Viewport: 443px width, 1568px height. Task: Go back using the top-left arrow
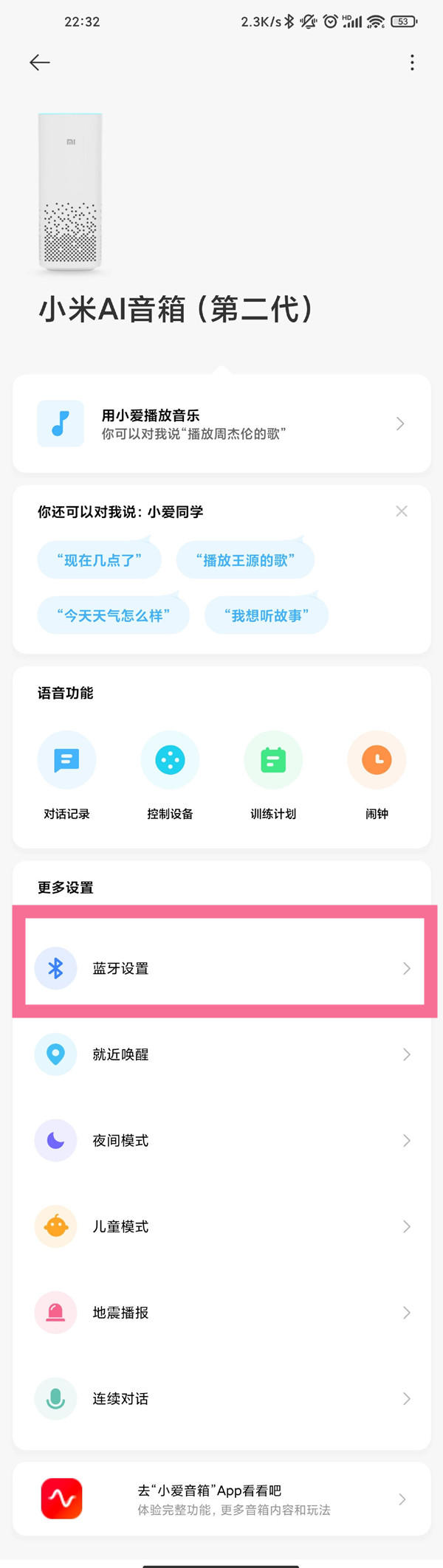pyautogui.click(x=40, y=63)
